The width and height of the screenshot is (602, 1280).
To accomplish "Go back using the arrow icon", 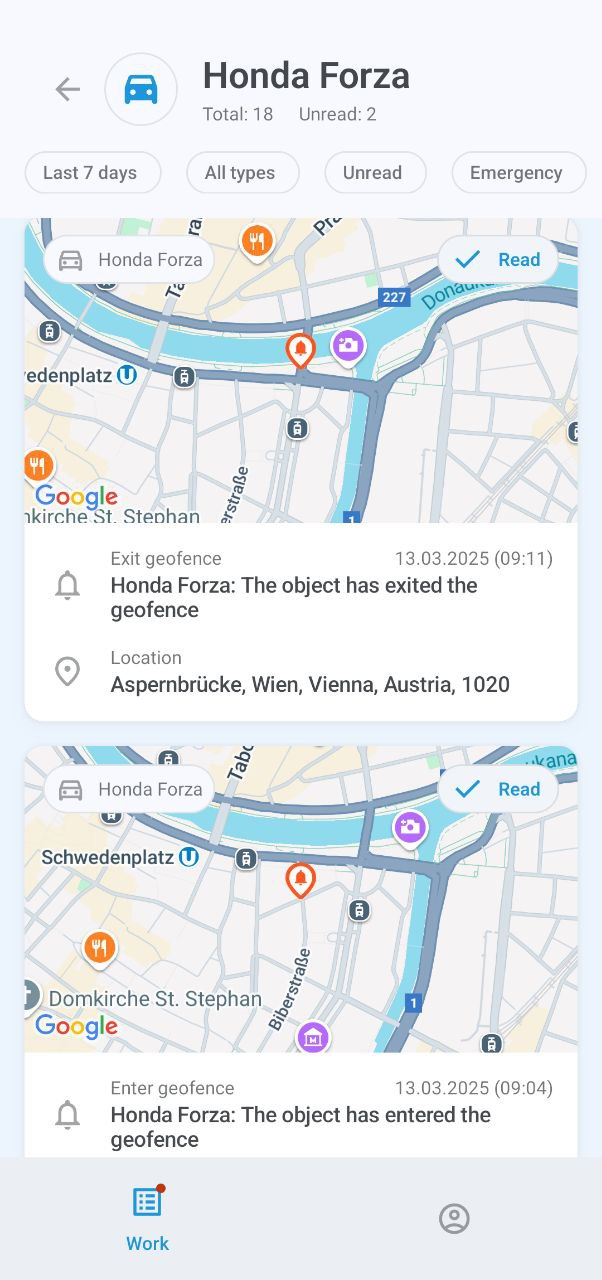I will (x=67, y=90).
